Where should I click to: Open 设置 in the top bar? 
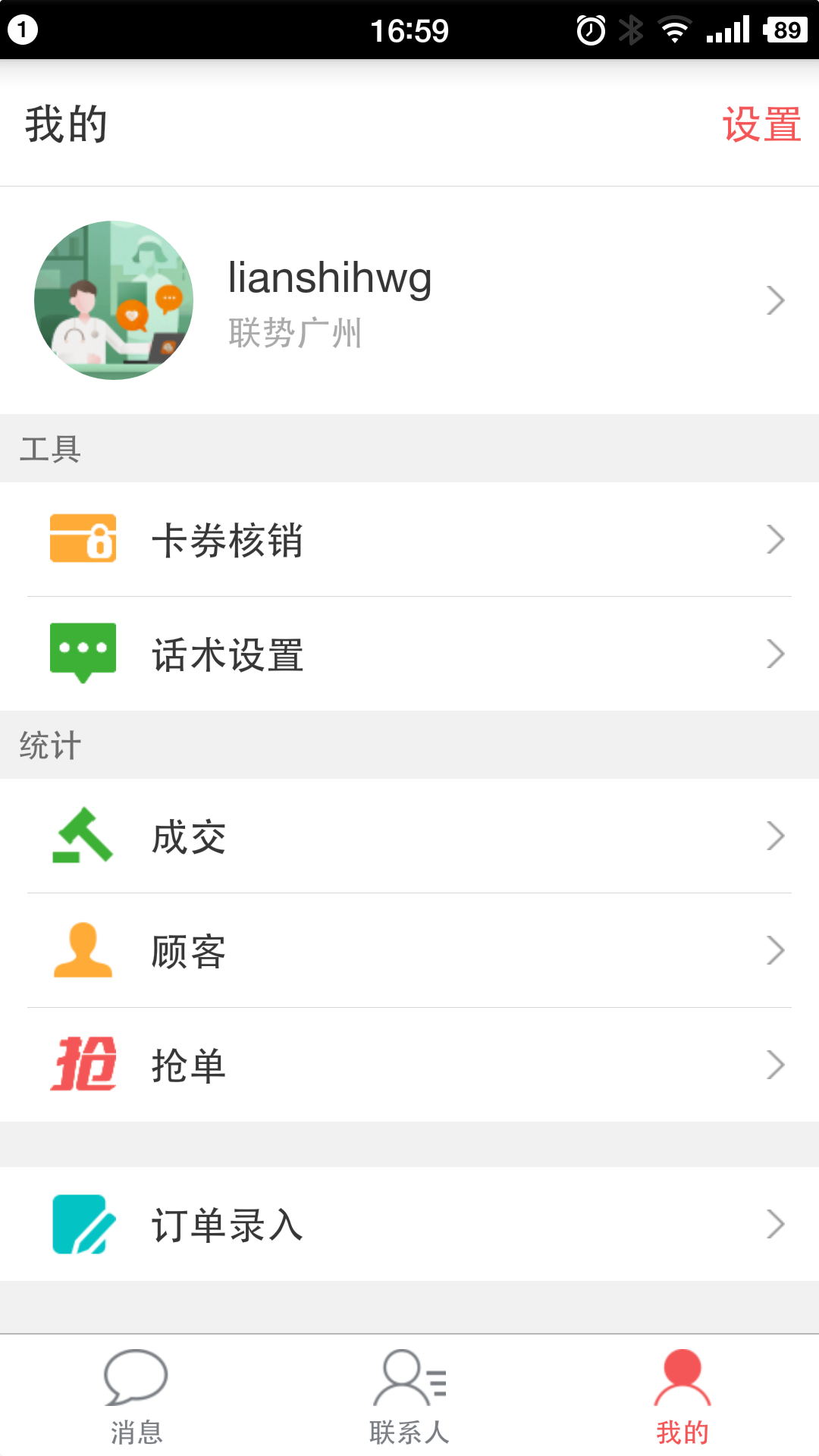[761, 124]
